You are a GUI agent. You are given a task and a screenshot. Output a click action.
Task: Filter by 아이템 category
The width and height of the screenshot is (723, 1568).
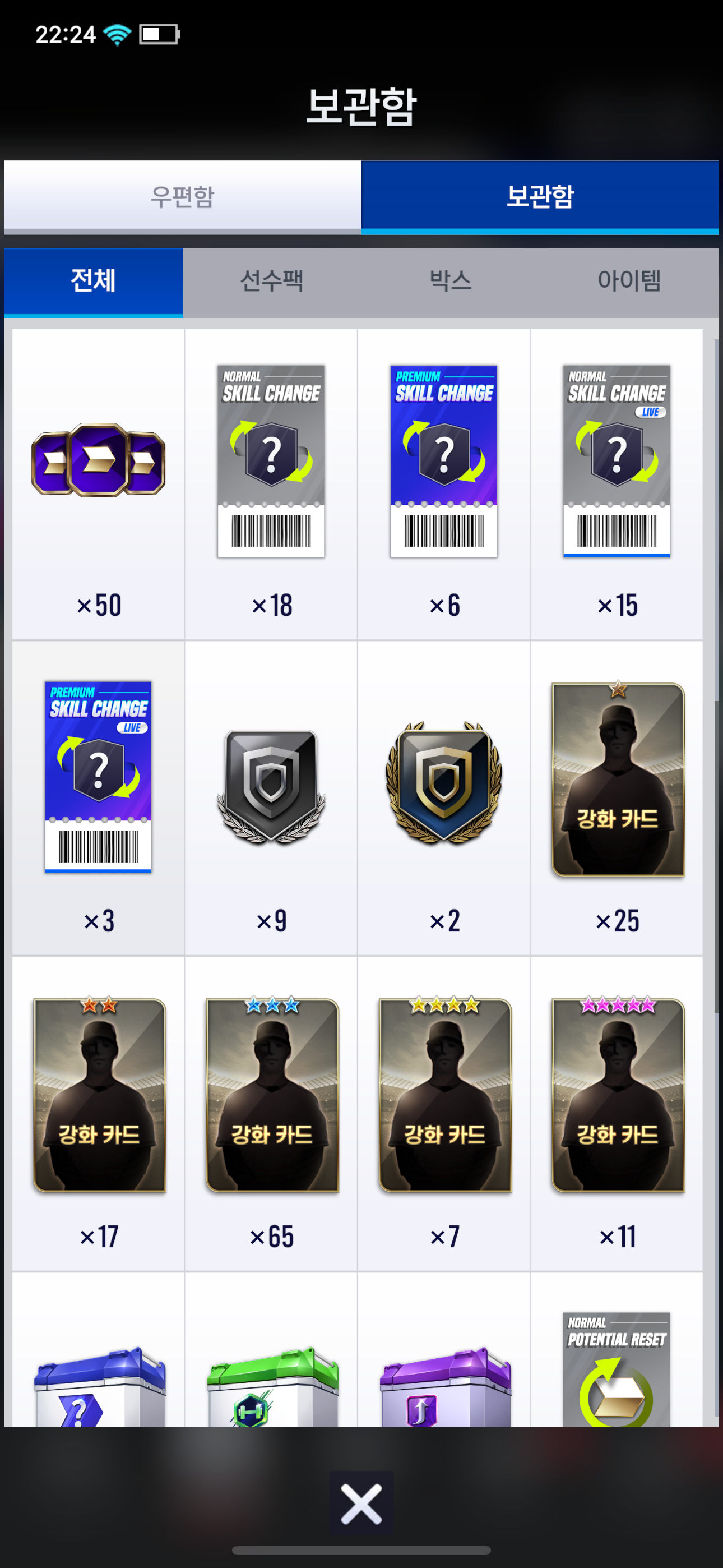point(629,281)
